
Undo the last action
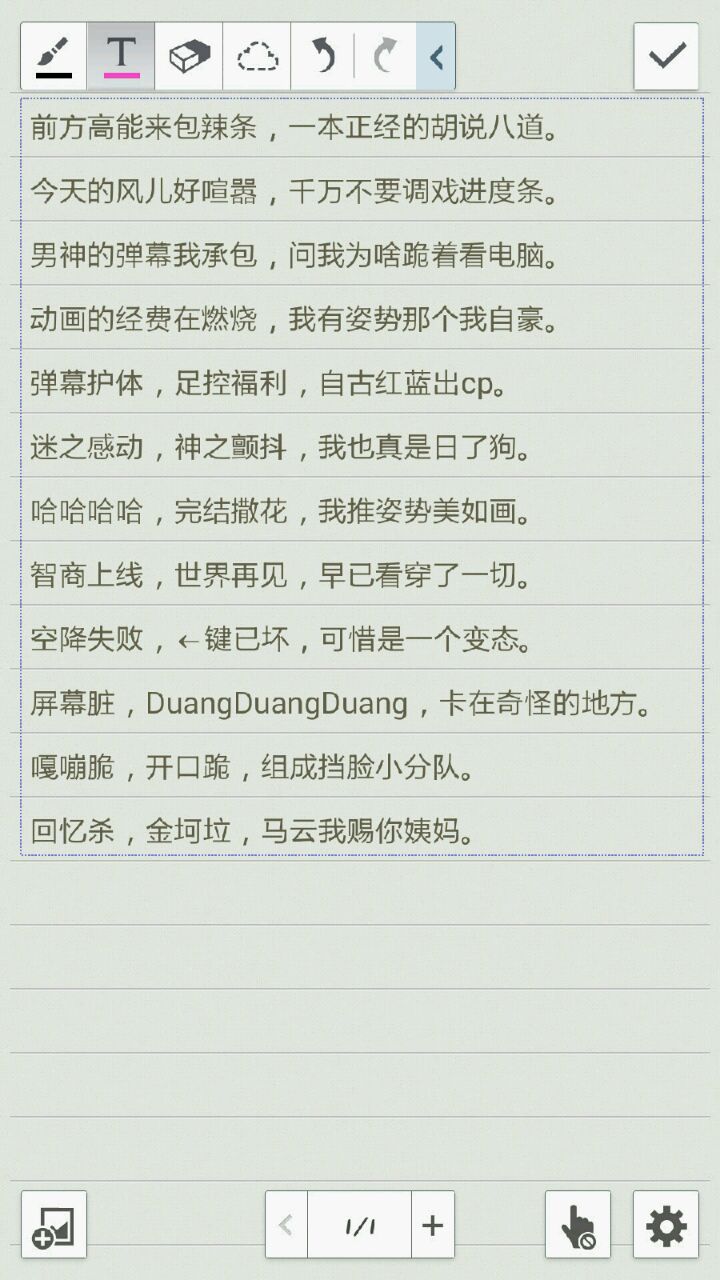click(323, 57)
